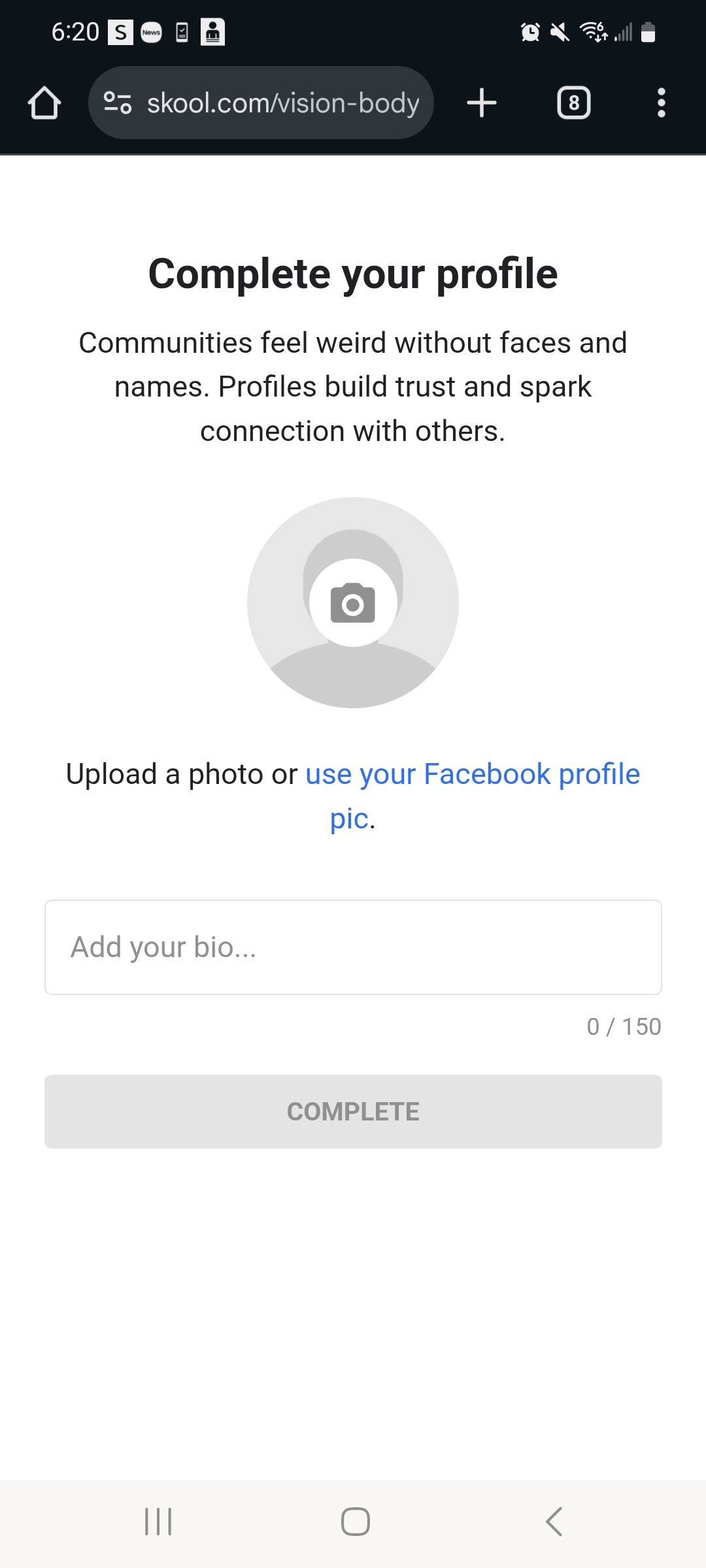Tap the skool.com address bar

(x=282, y=103)
